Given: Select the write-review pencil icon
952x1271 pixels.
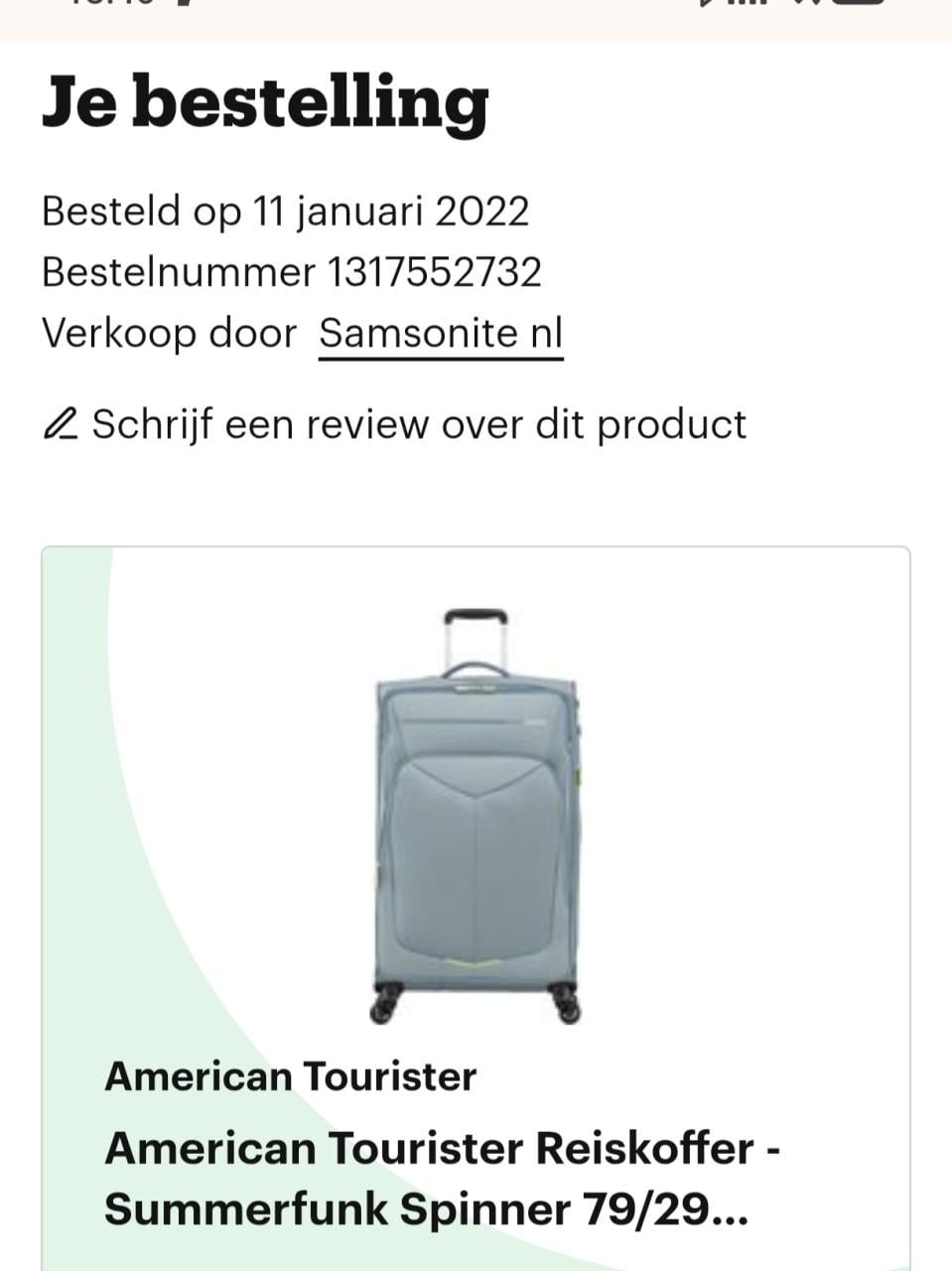Looking at the screenshot, I should click(60, 424).
